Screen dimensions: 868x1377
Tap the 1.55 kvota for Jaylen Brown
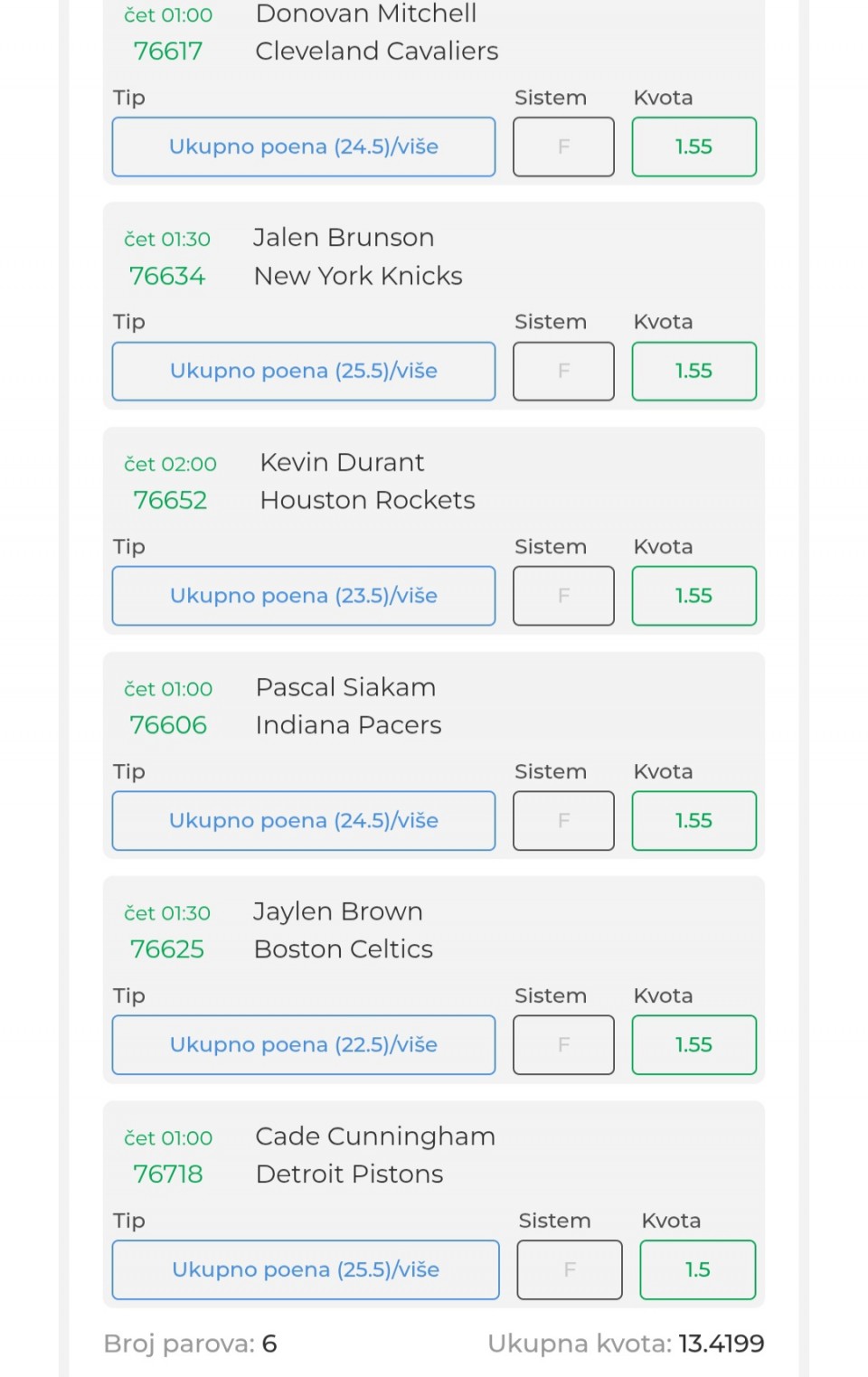693,1044
